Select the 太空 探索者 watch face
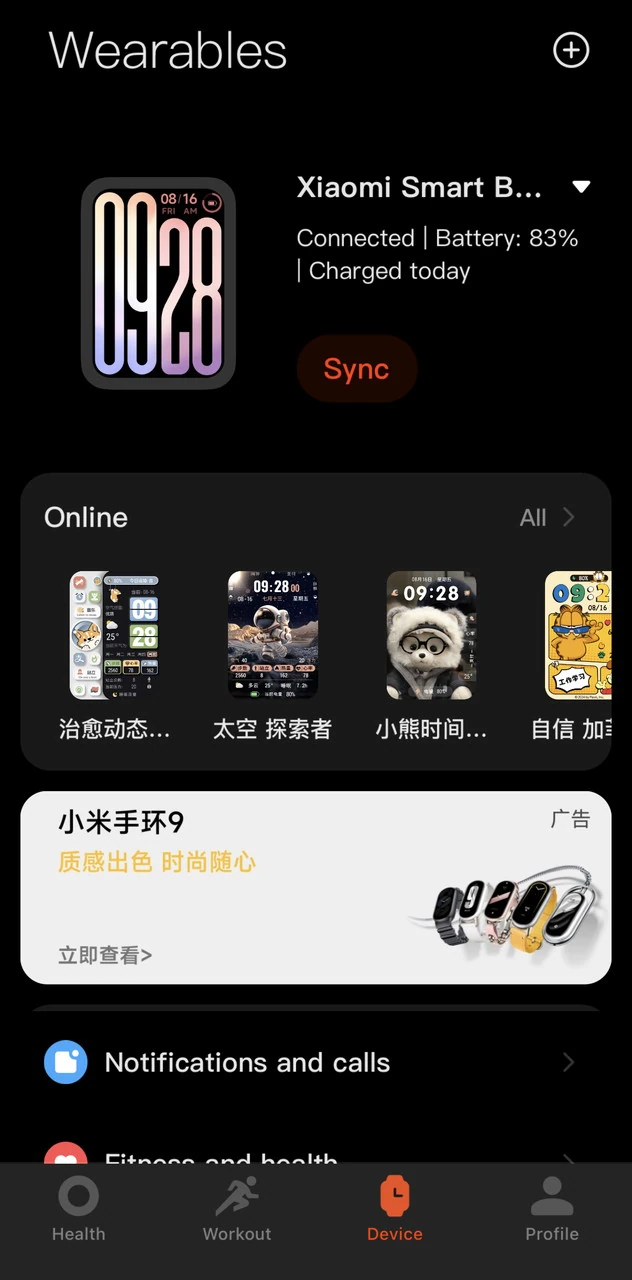The height and width of the screenshot is (1280, 632). (x=272, y=636)
